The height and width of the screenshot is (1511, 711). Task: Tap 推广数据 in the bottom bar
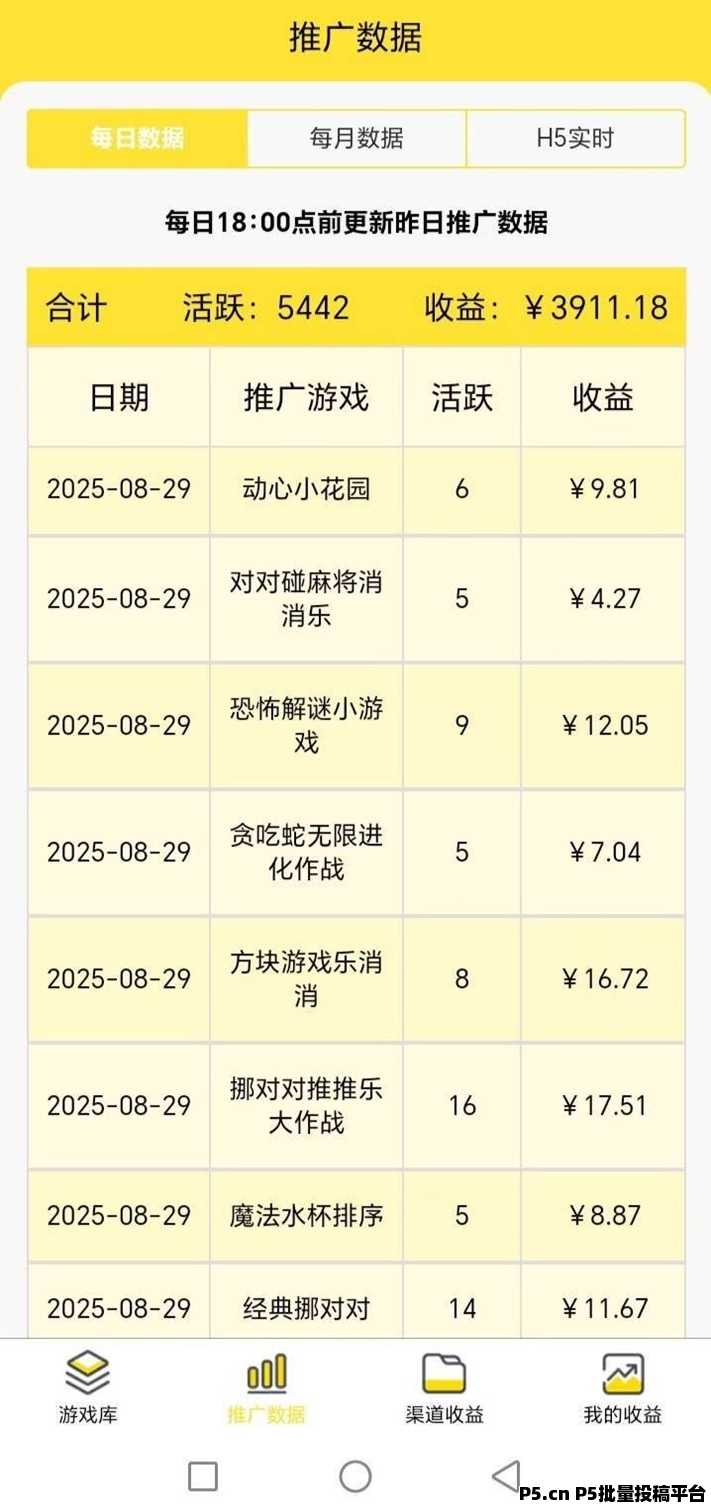[266, 1388]
